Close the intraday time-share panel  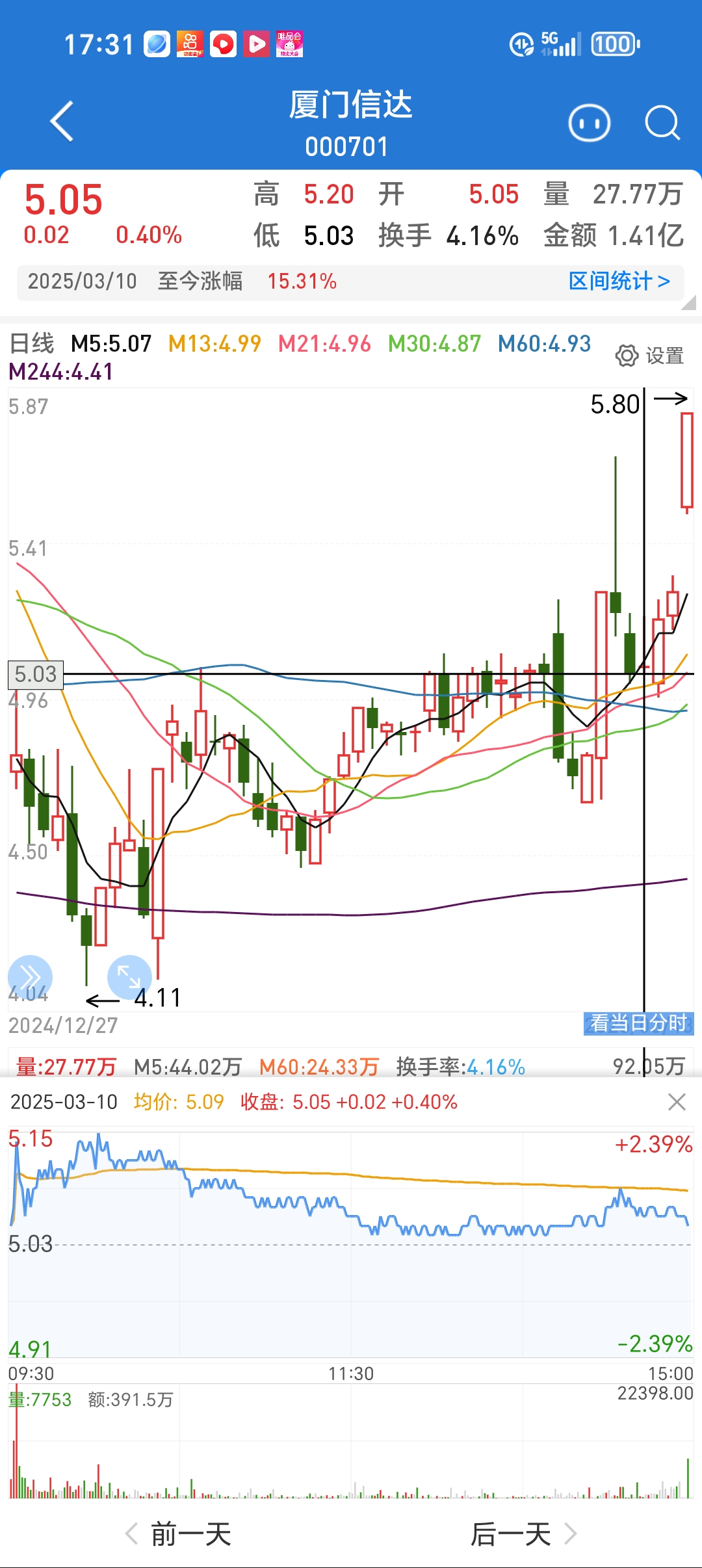[677, 1102]
